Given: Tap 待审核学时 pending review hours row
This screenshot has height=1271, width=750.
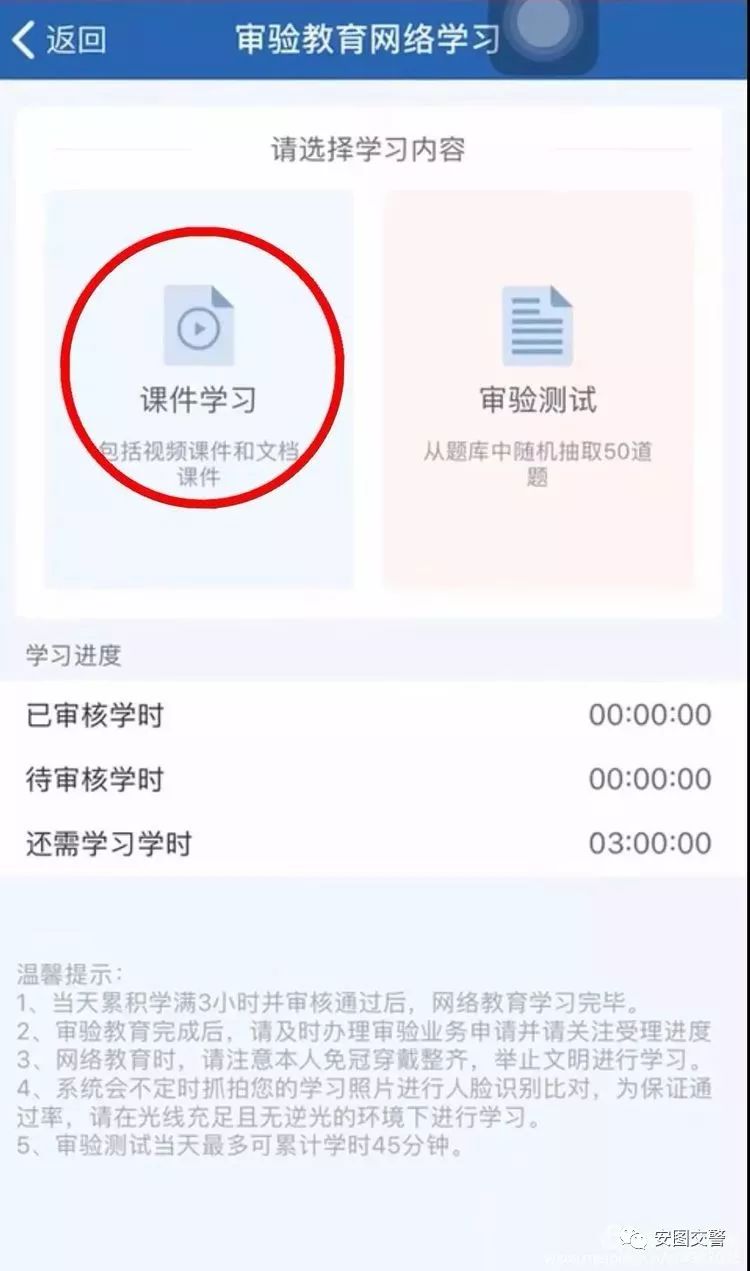Looking at the screenshot, I should click(375, 780).
